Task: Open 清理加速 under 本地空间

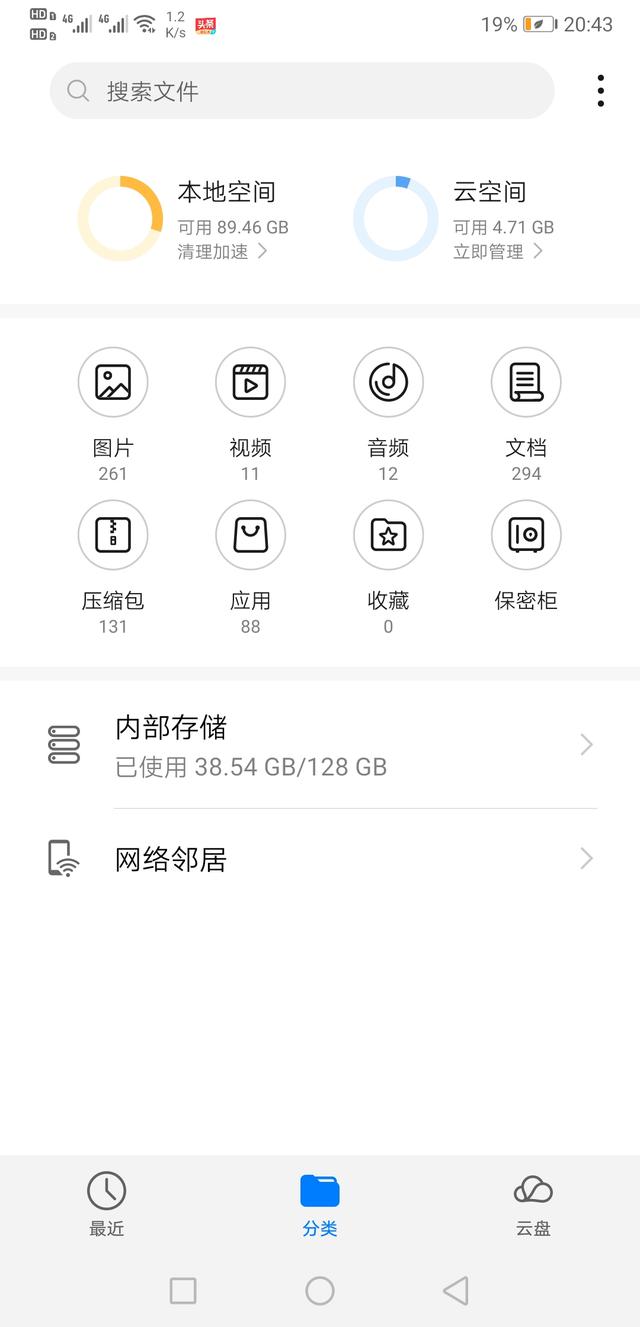Action: 222,252
